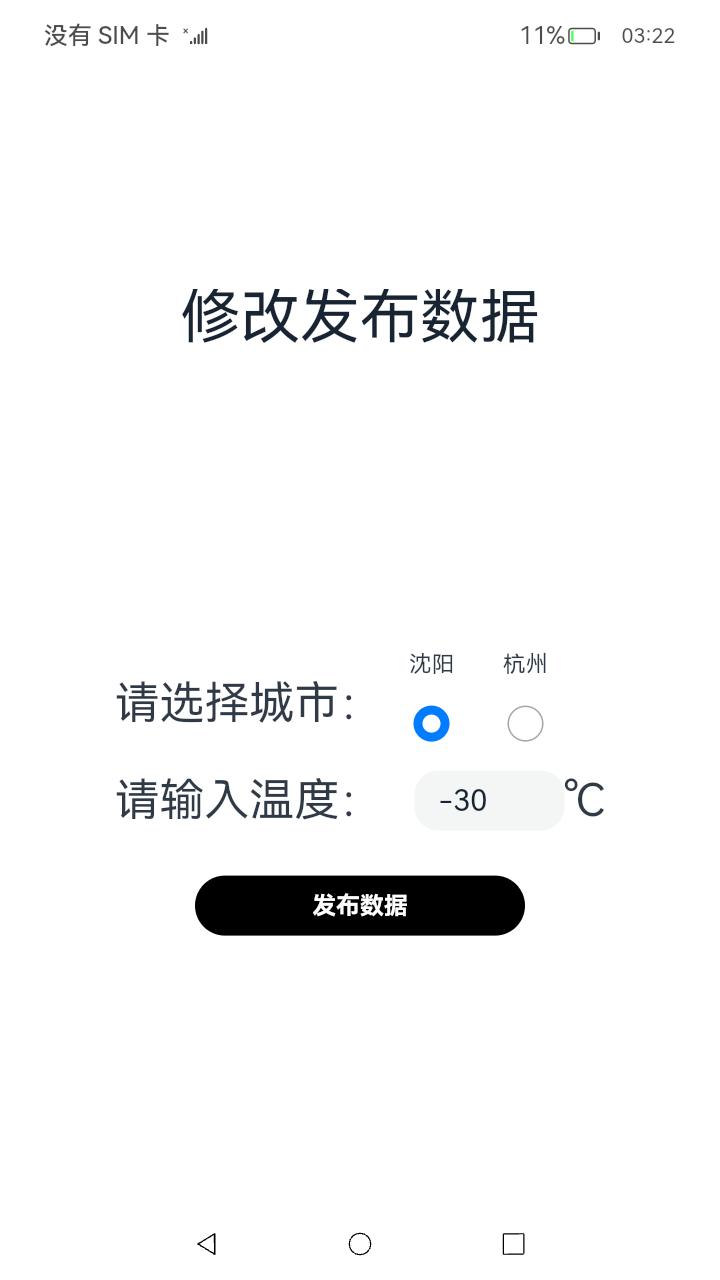Viewport: 720px width, 1280px height.
Task: Tap the 发布数据 button
Action: pyautogui.click(x=360, y=905)
